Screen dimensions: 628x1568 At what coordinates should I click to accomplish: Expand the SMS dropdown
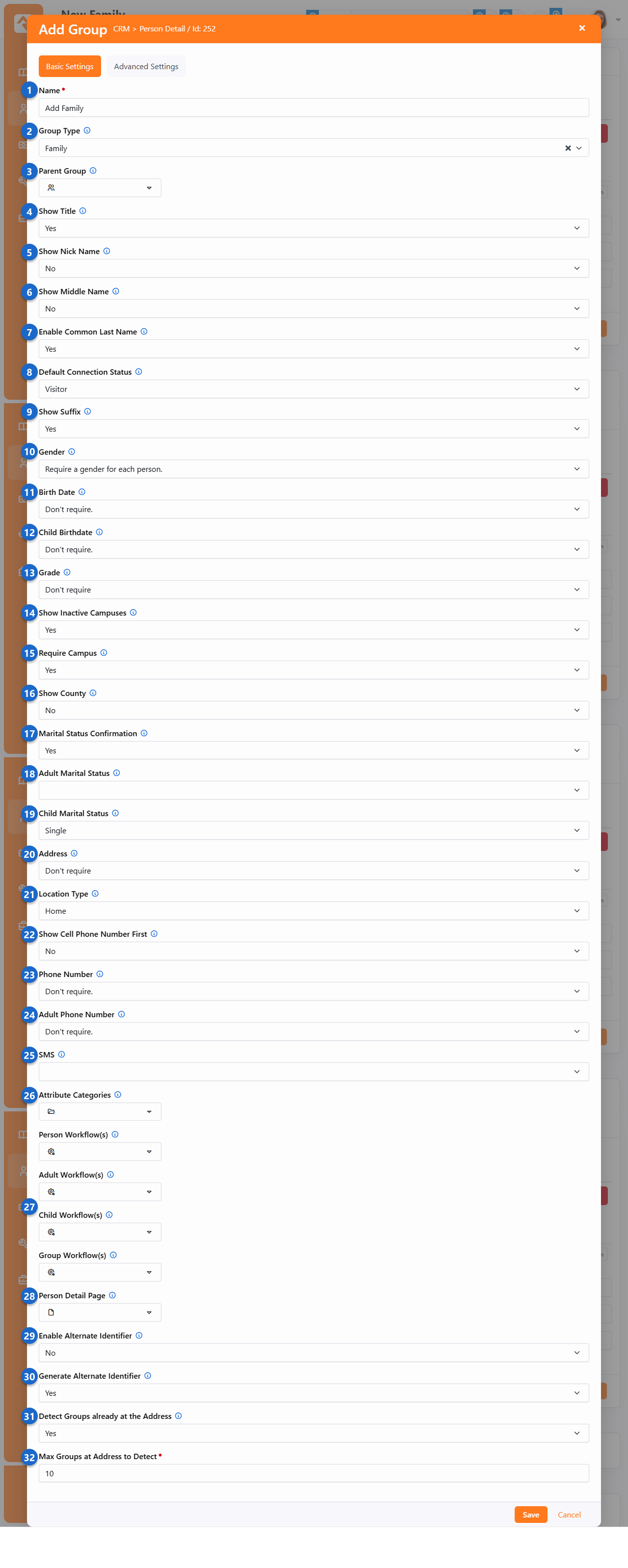(x=313, y=1071)
